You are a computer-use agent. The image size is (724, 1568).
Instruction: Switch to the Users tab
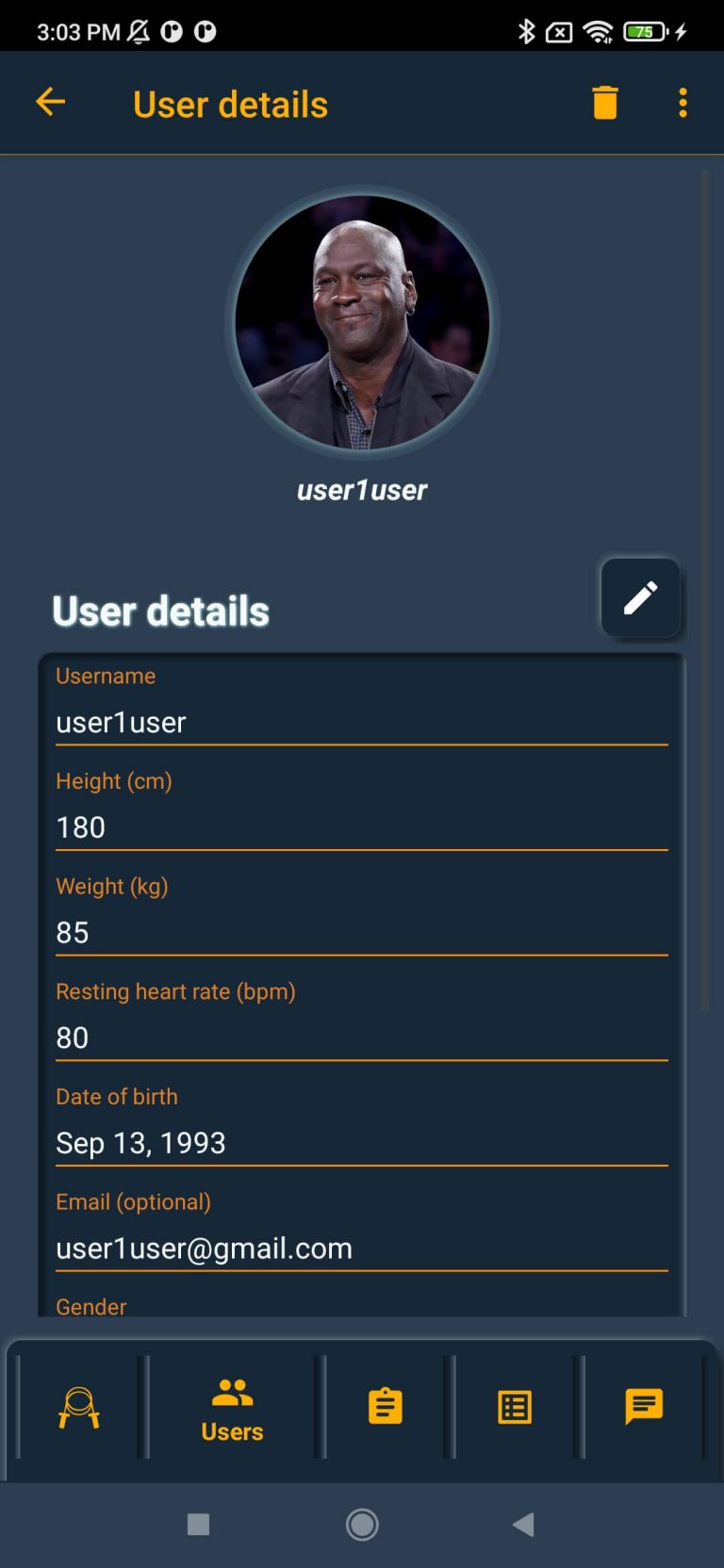tap(232, 1408)
